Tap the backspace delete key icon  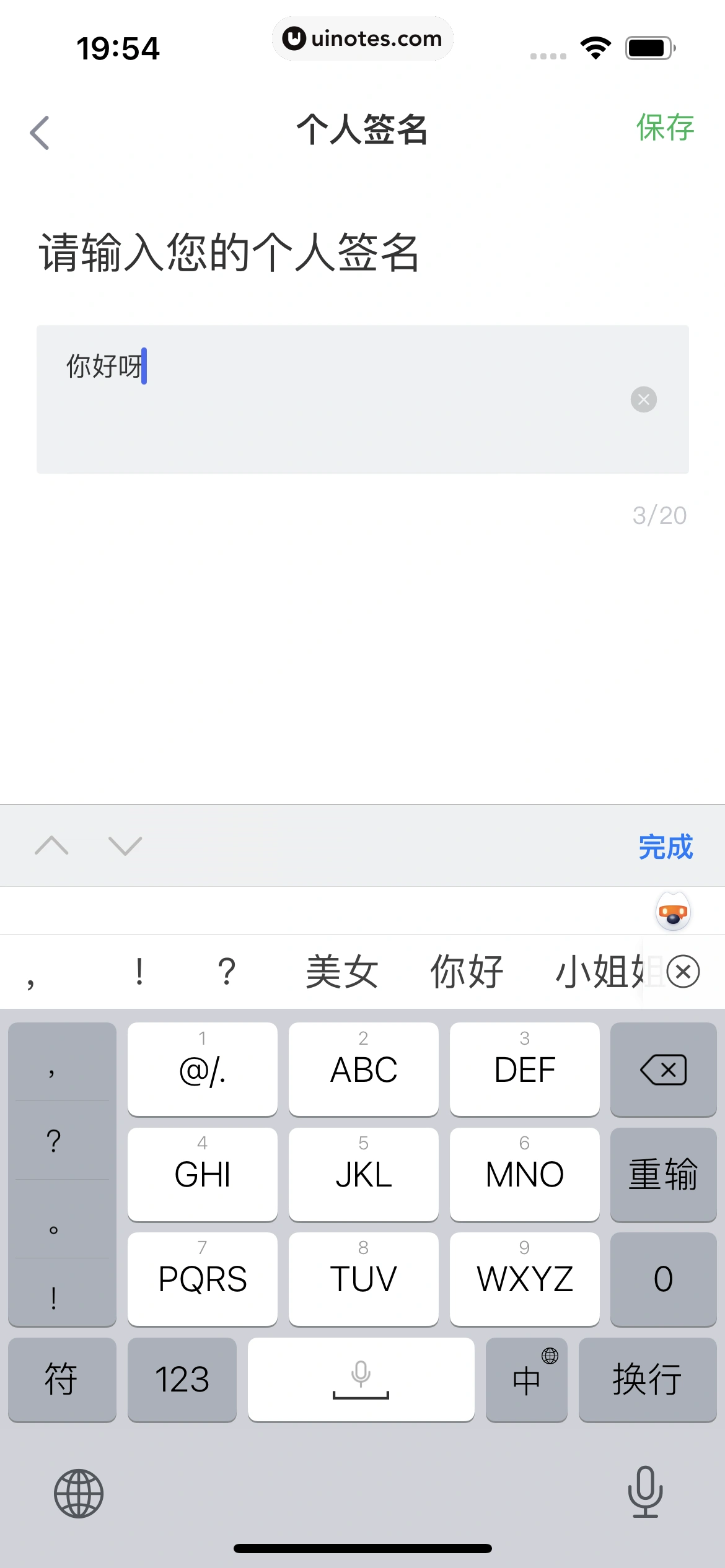[663, 1069]
